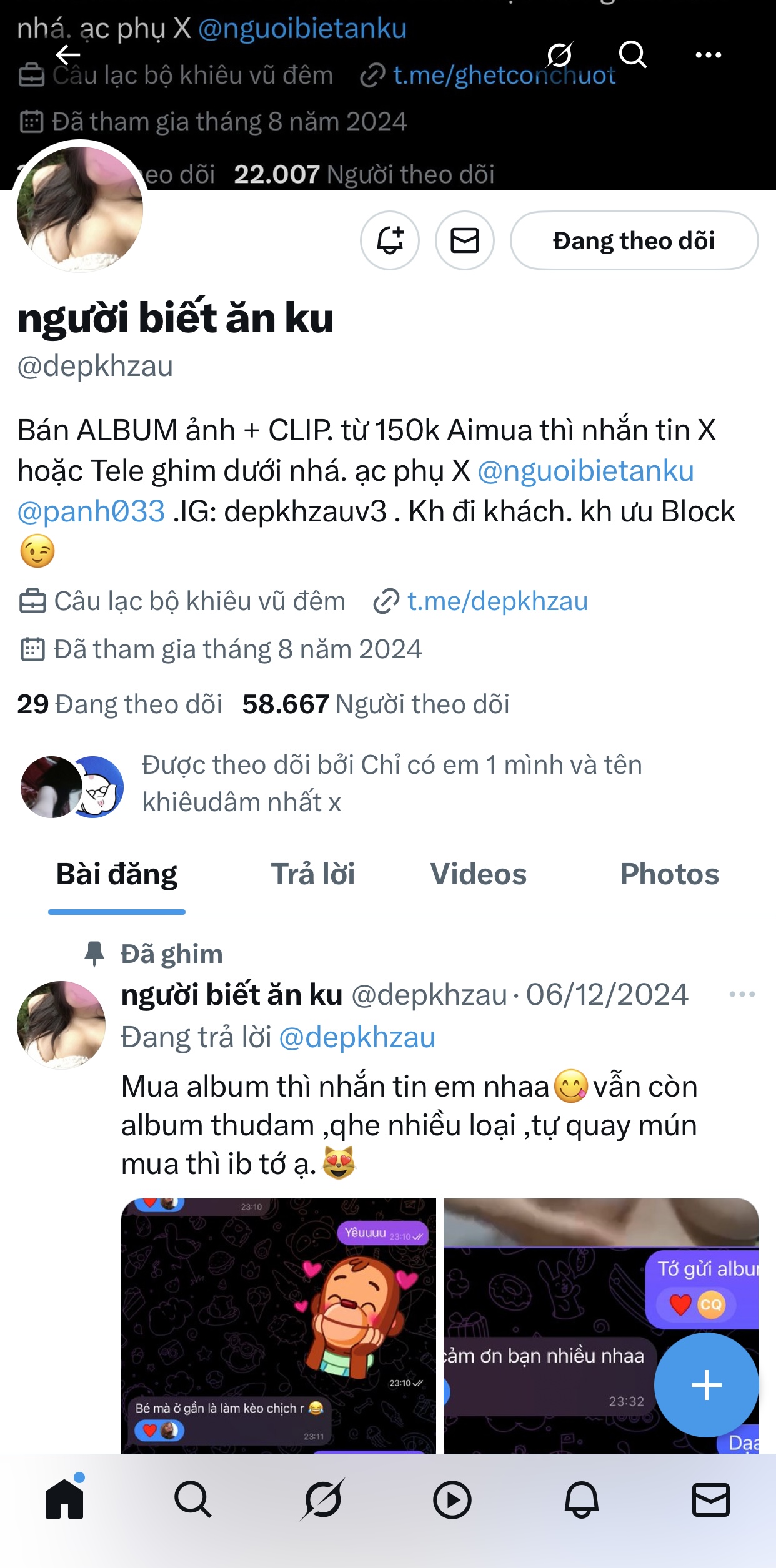
Task: Open the pinned post's three-dot menu
Action: pyautogui.click(x=742, y=994)
